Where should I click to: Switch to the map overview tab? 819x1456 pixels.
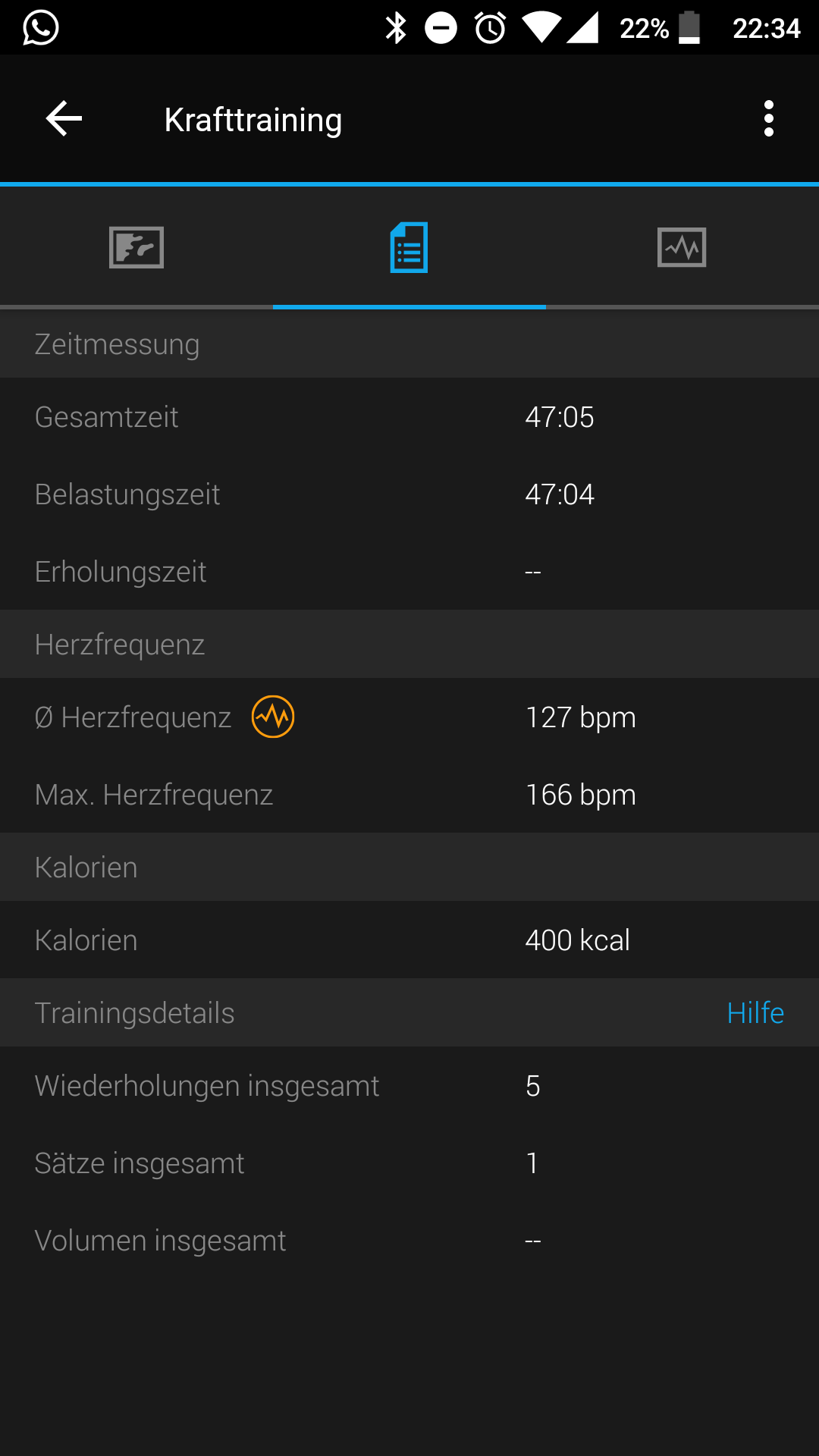[x=136, y=247]
